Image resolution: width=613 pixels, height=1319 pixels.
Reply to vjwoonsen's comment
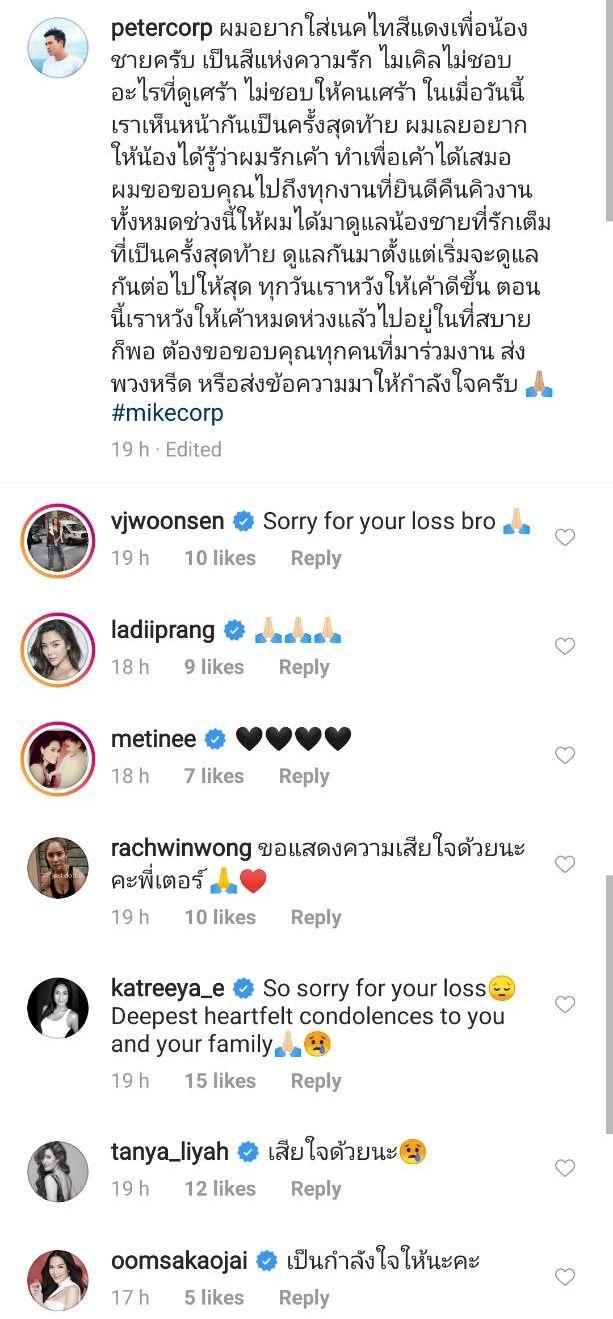click(316, 559)
